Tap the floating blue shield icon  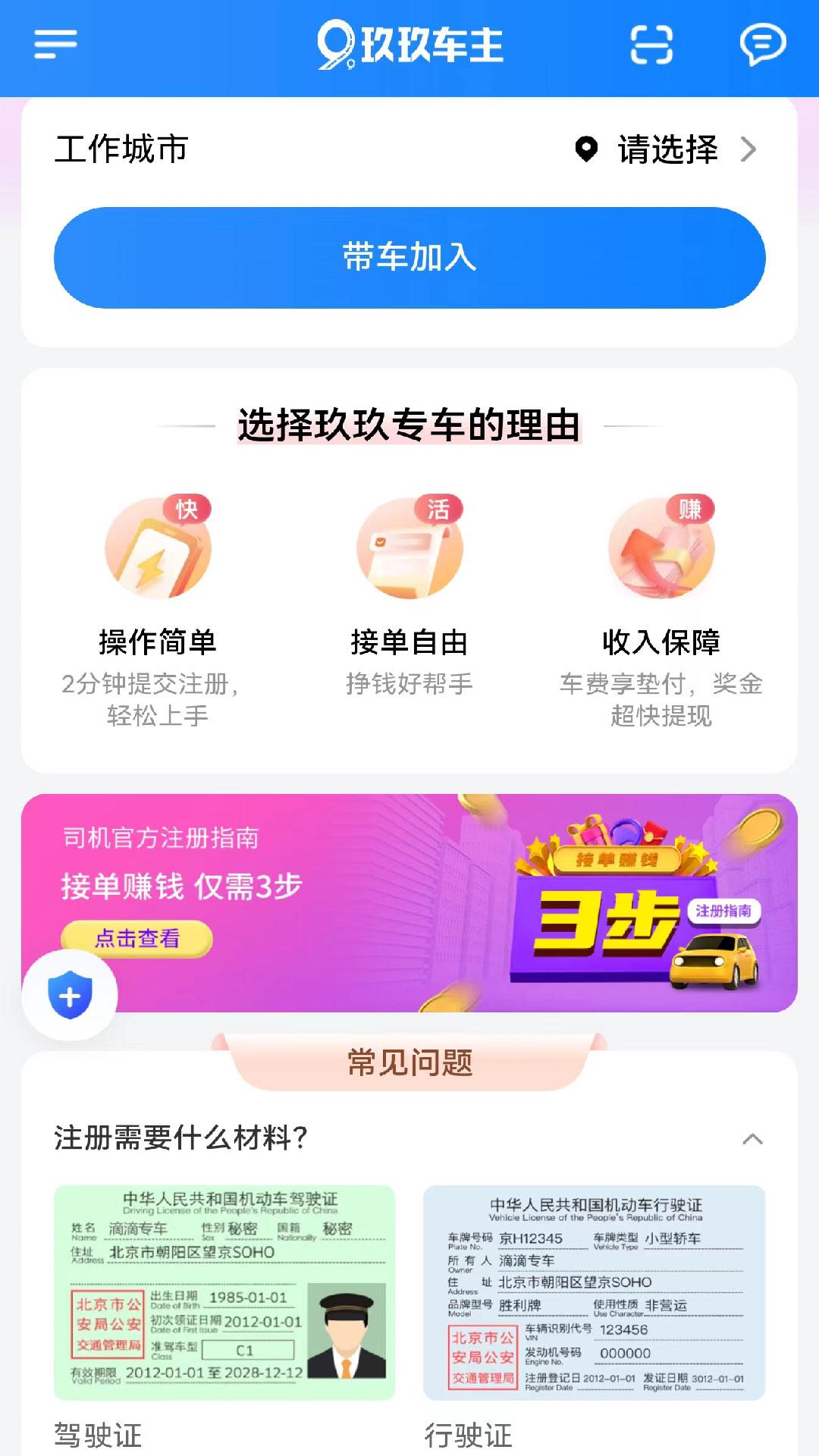click(x=71, y=996)
